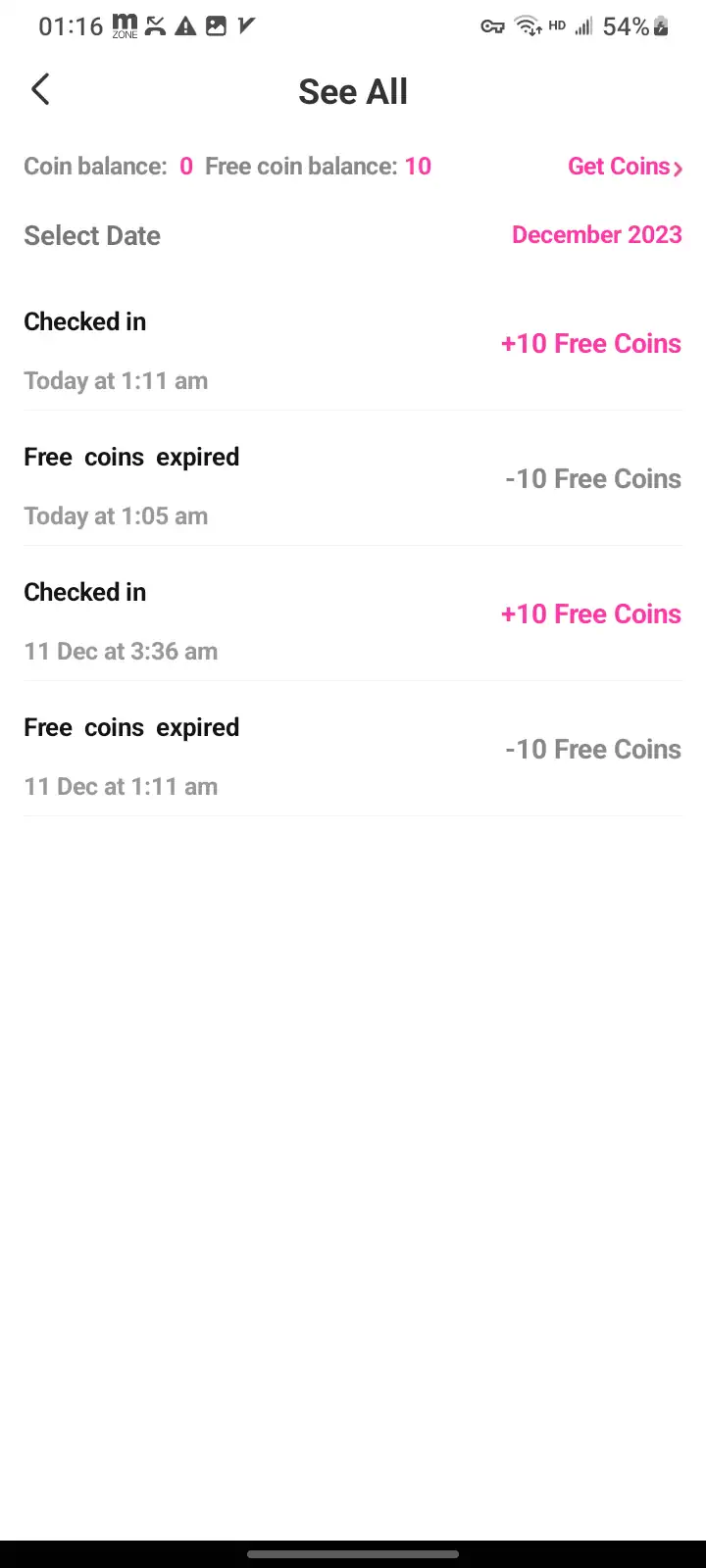706x1568 pixels.
Task: Tap the VPN key status icon
Action: click(x=492, y=26)
